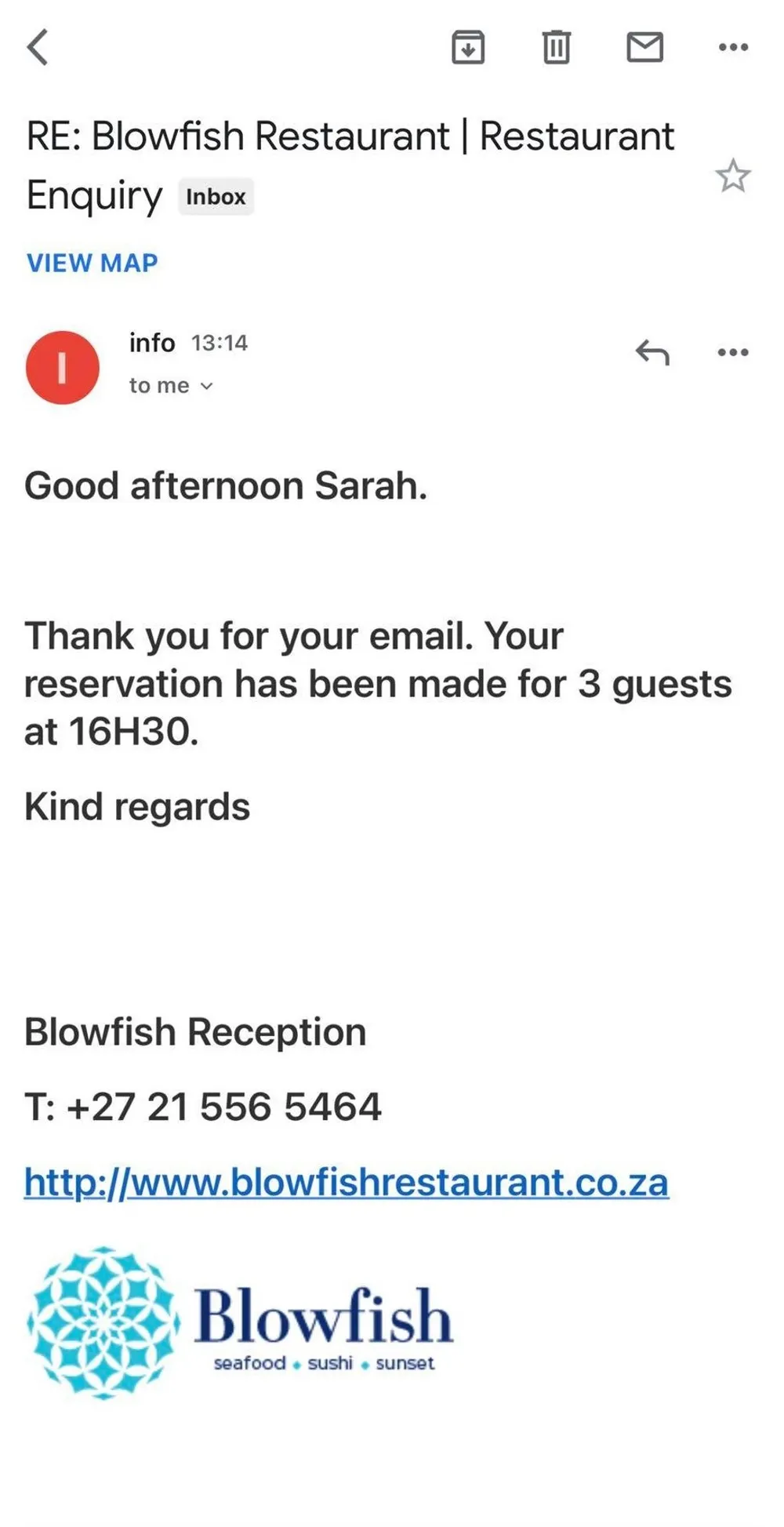Star this Blowfish Restaurant email
The width and height of the screenshot is (784, 1527).
pos(733,176)
